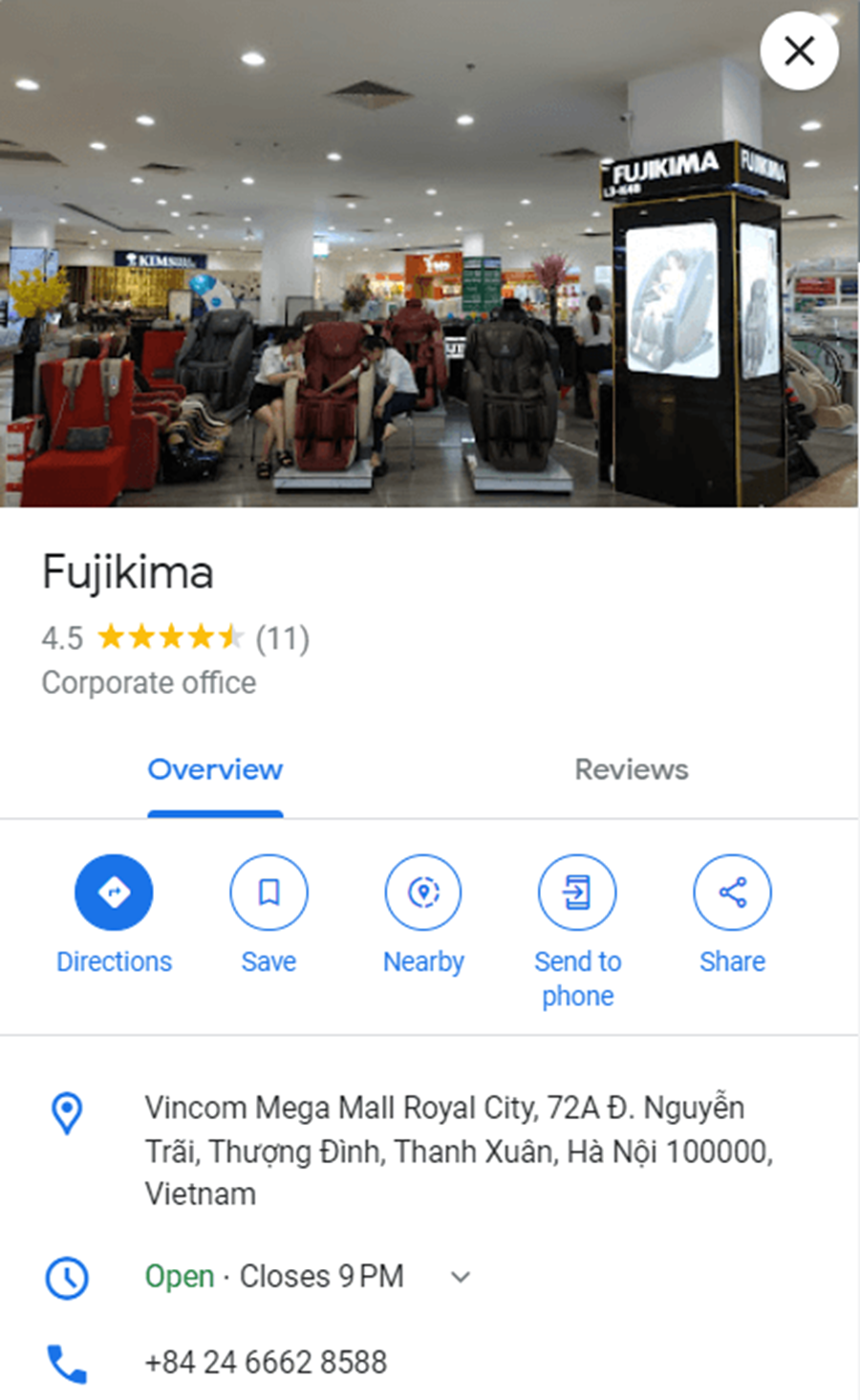Screen dimensions: 860x1400
Task: Switch to the Reviews tab
Action: 631,769
